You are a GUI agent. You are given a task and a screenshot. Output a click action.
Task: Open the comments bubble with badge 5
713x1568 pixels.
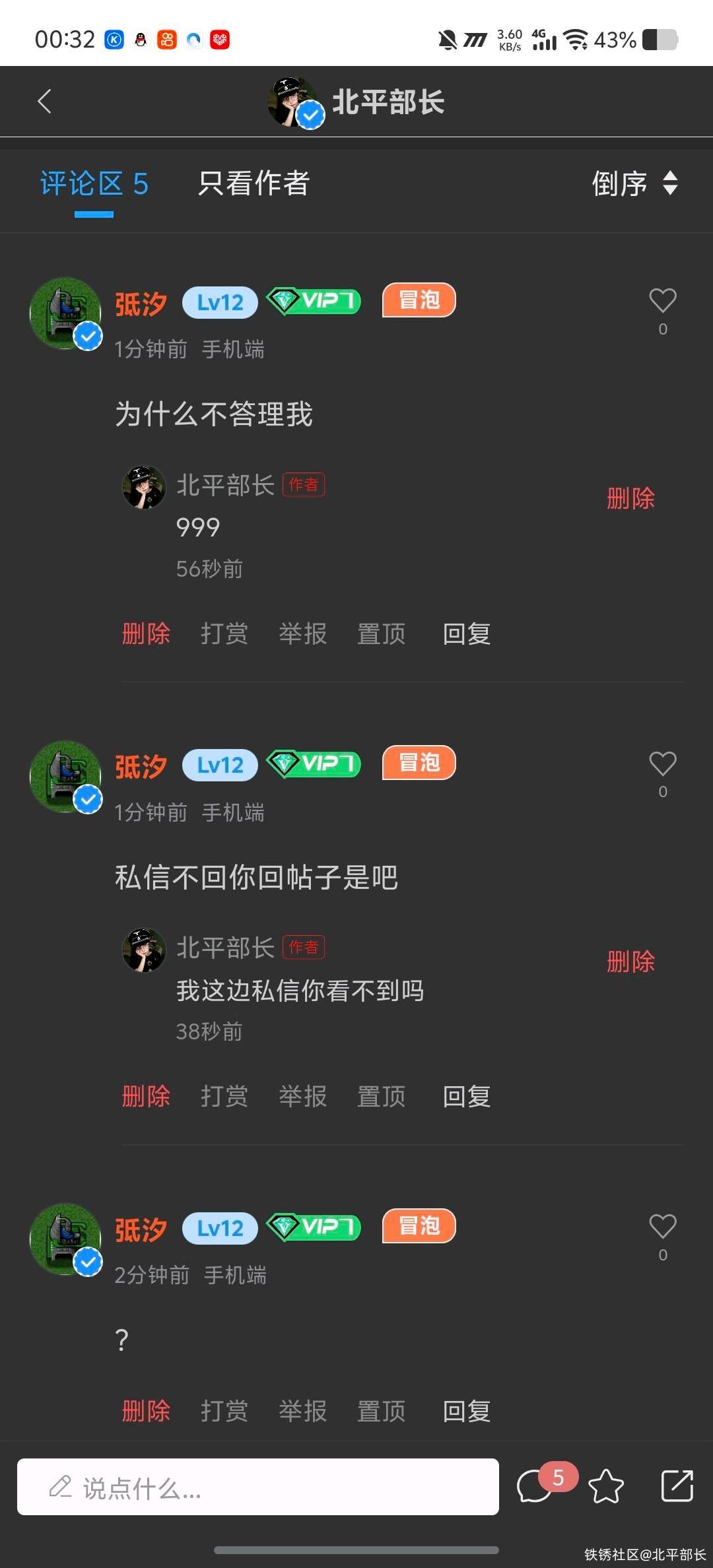536,1487
